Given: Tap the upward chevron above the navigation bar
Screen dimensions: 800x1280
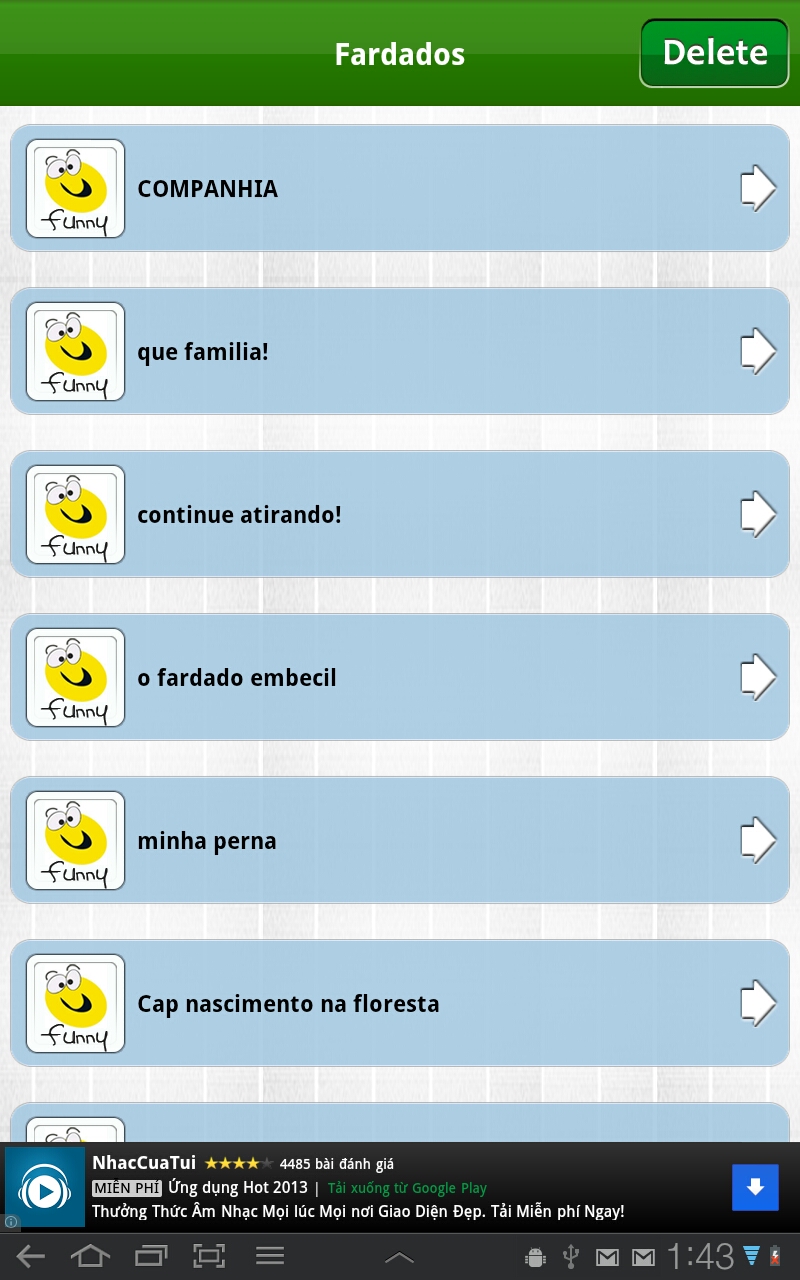Looking at the screenshot, I should 399,1256.
